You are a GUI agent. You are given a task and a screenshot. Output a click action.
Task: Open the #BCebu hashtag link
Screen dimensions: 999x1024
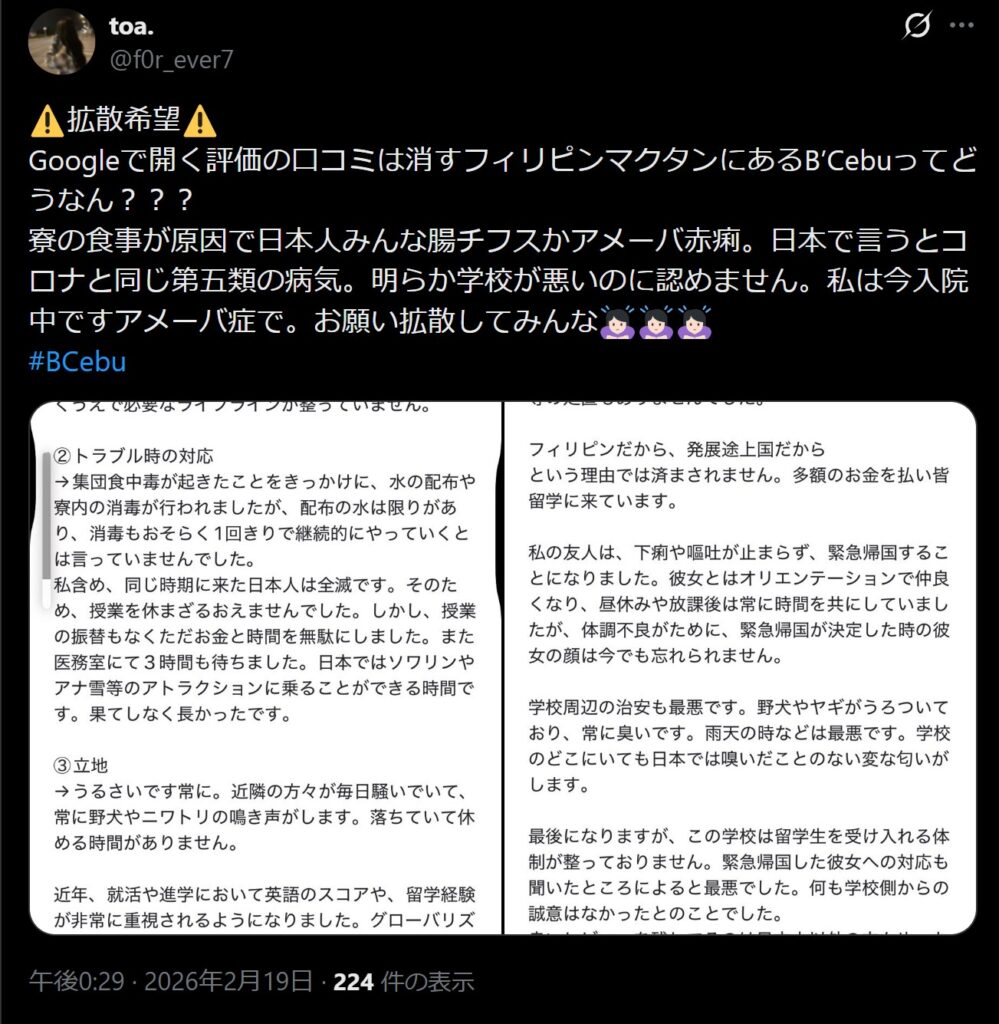pyautogui.click(x=78, y=362)
